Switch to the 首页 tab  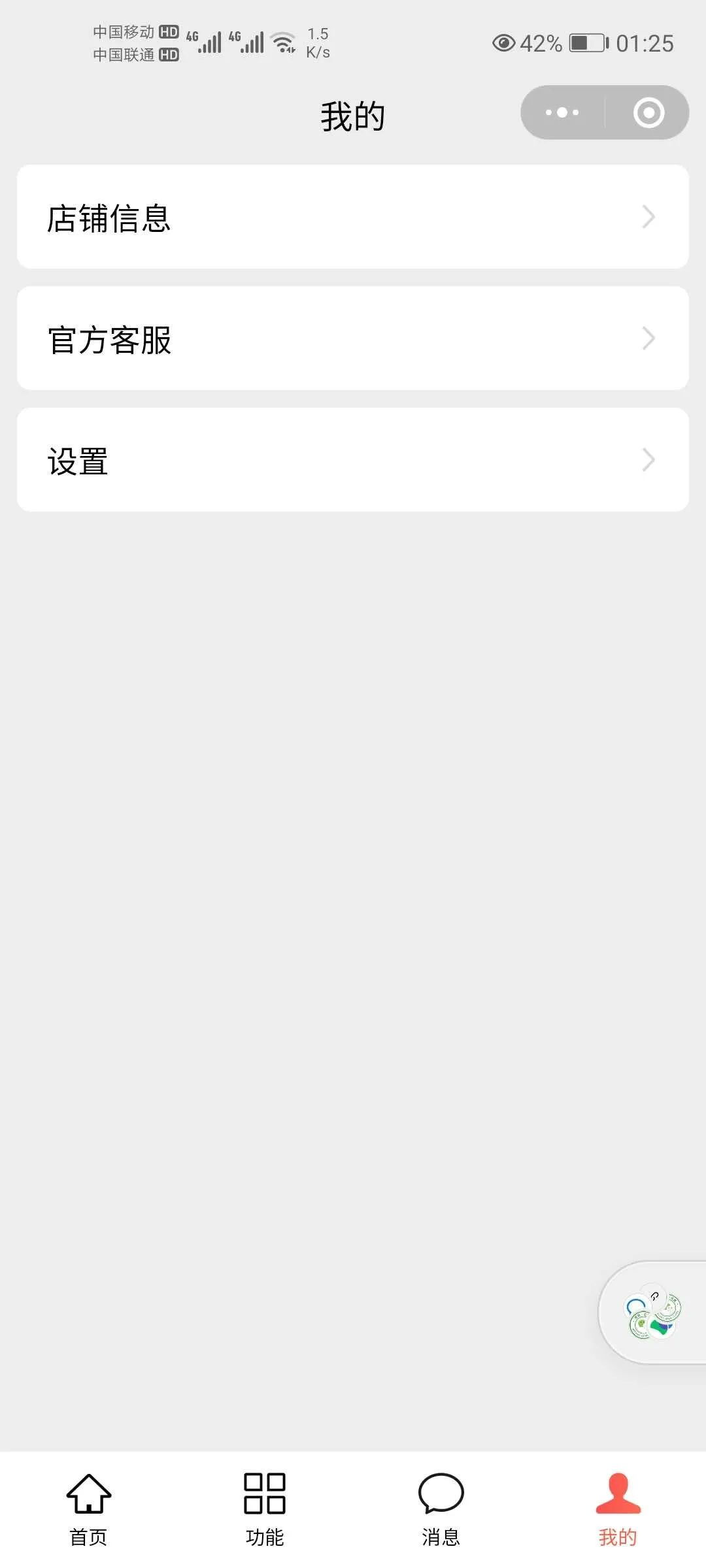(x=88, y=1509)
